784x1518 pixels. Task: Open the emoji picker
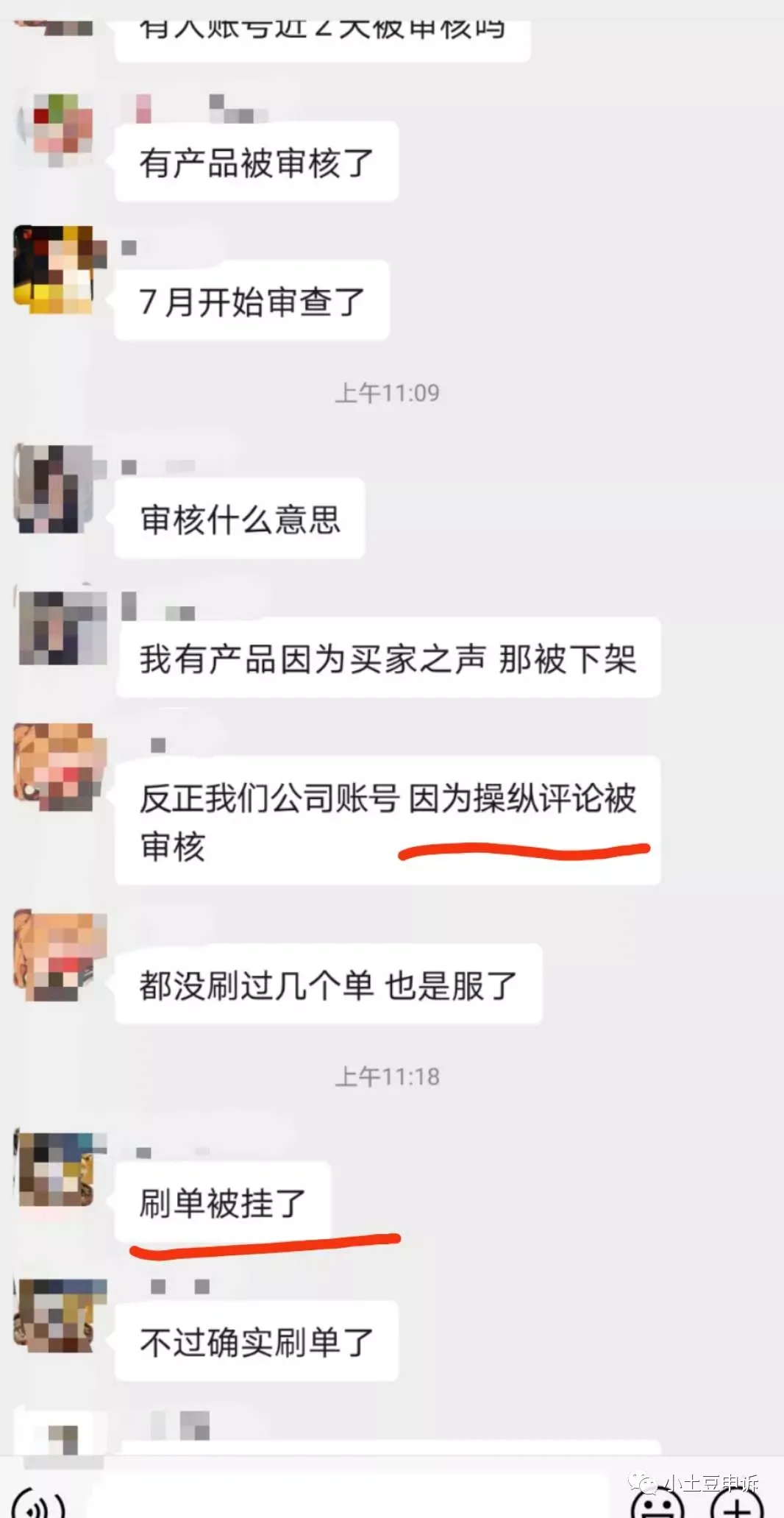[657, 1505]
